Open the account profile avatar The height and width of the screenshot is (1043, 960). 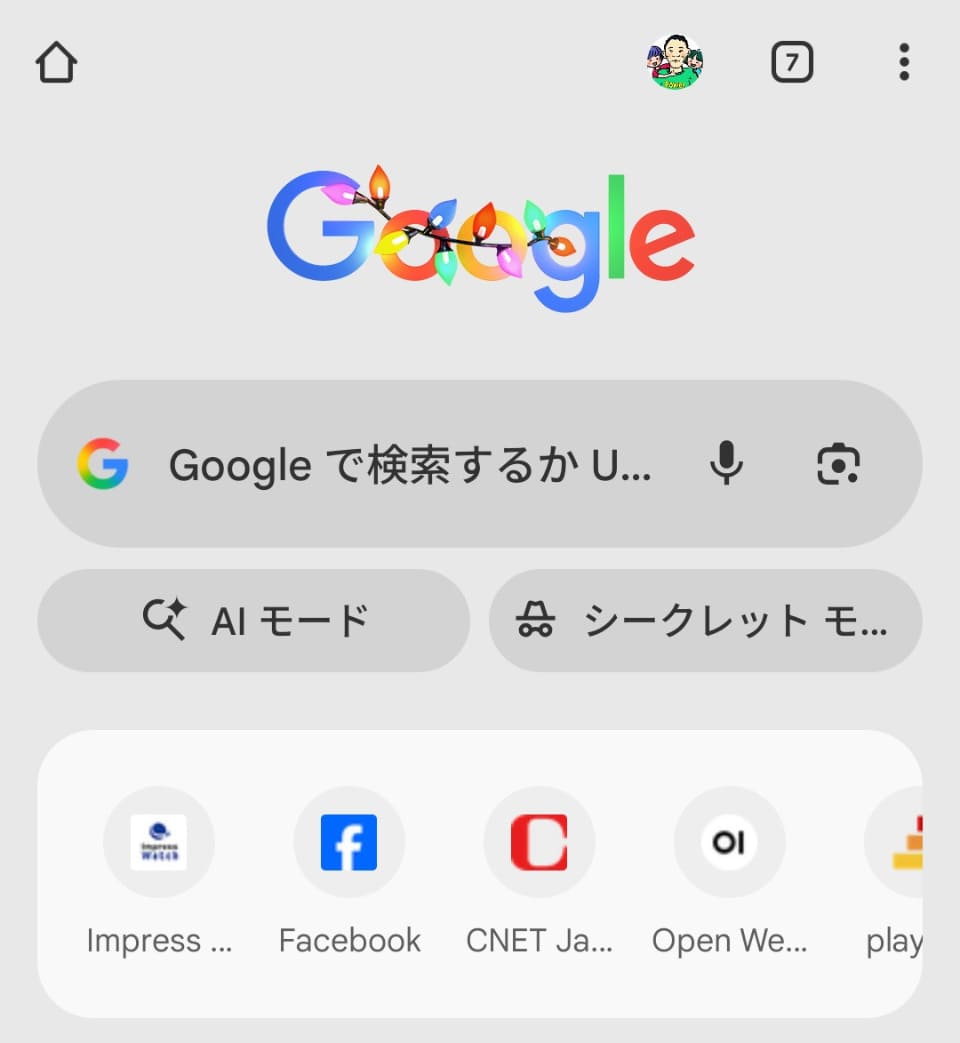[676, 63]
